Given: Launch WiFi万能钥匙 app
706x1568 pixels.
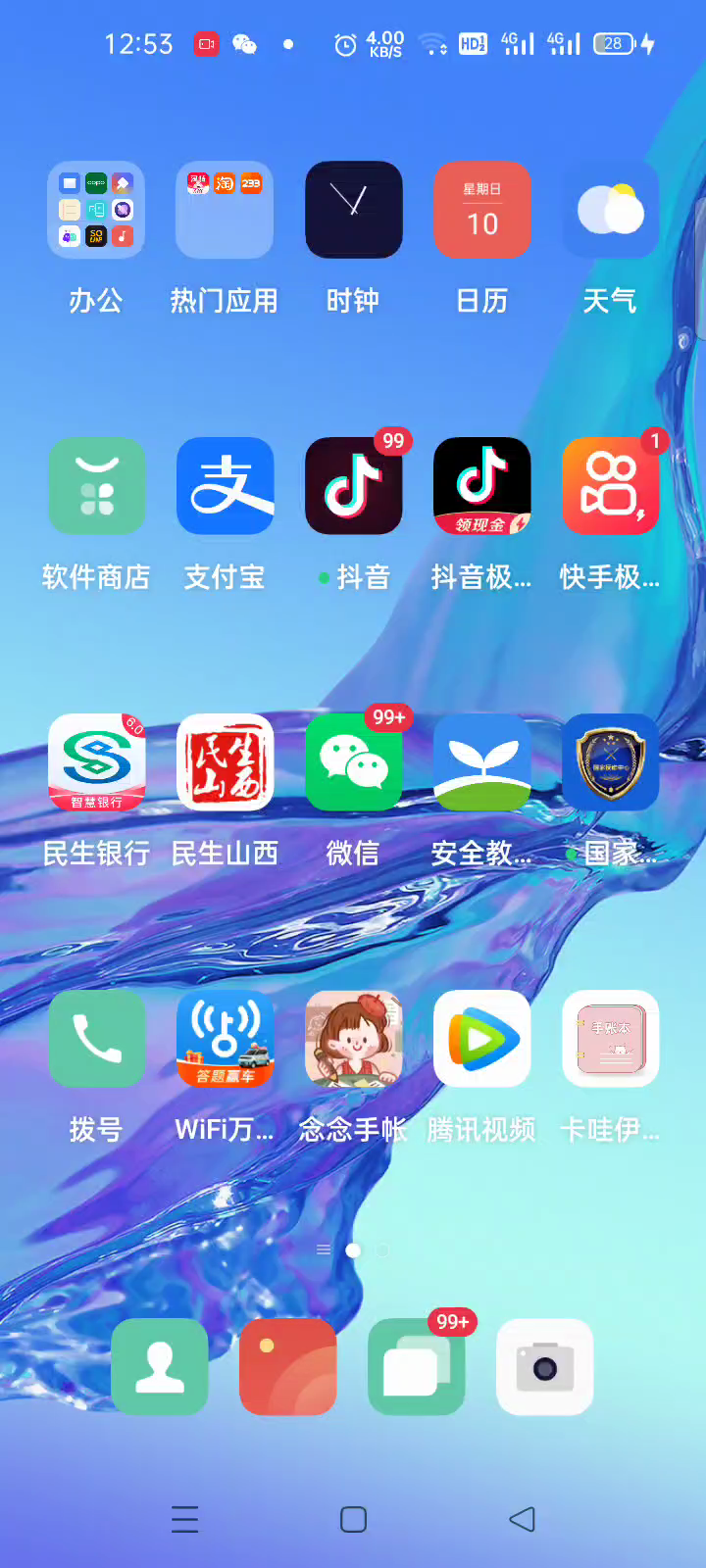Looking at the screenshot, I should 225,1039.
